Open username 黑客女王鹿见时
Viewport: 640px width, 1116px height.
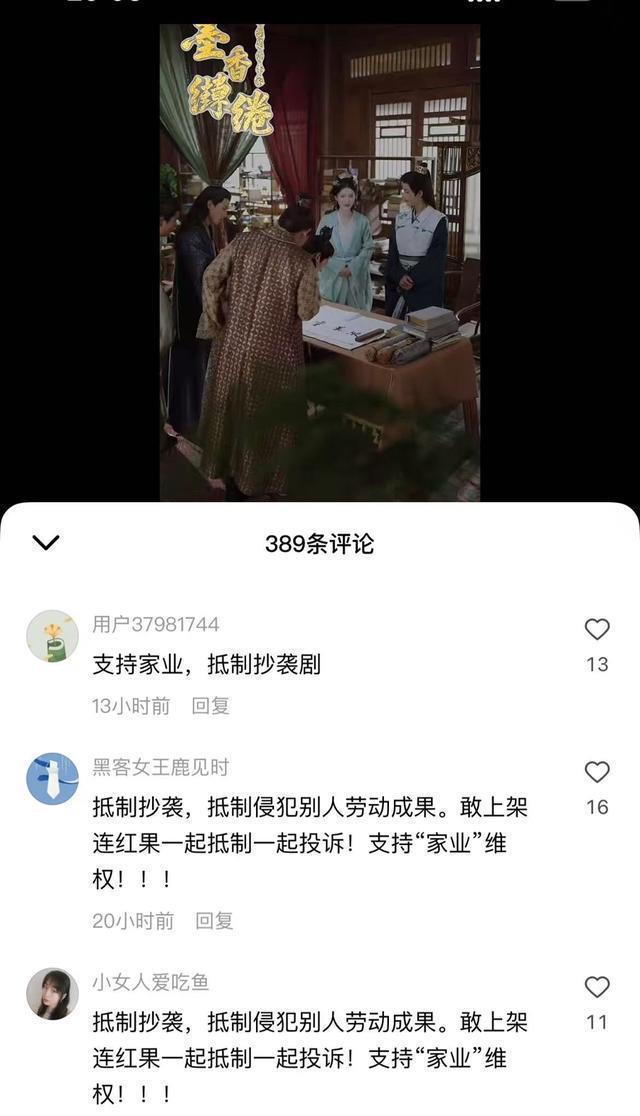161,767
